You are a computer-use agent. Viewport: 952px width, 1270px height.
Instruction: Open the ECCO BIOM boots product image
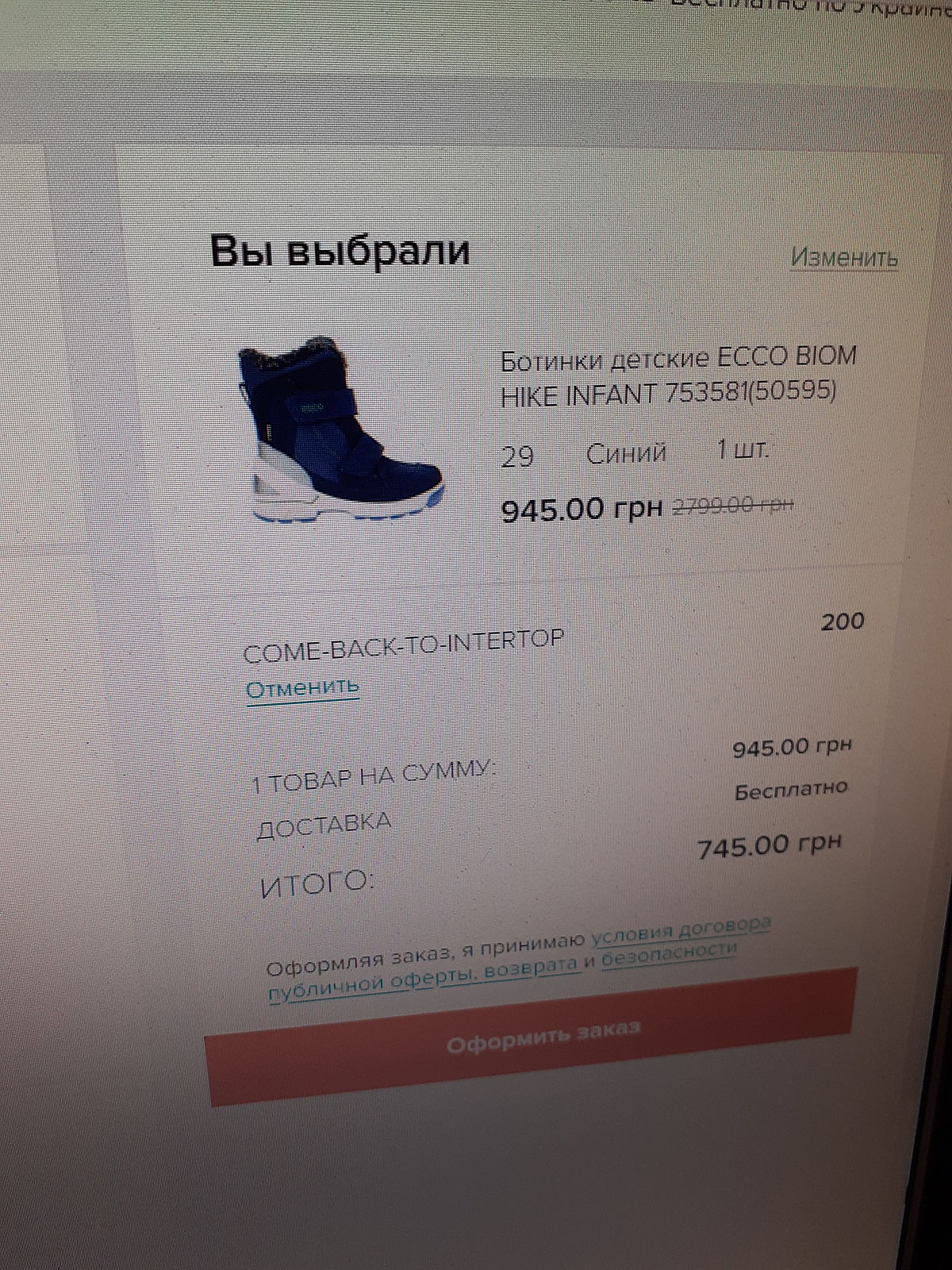point(340,430)
